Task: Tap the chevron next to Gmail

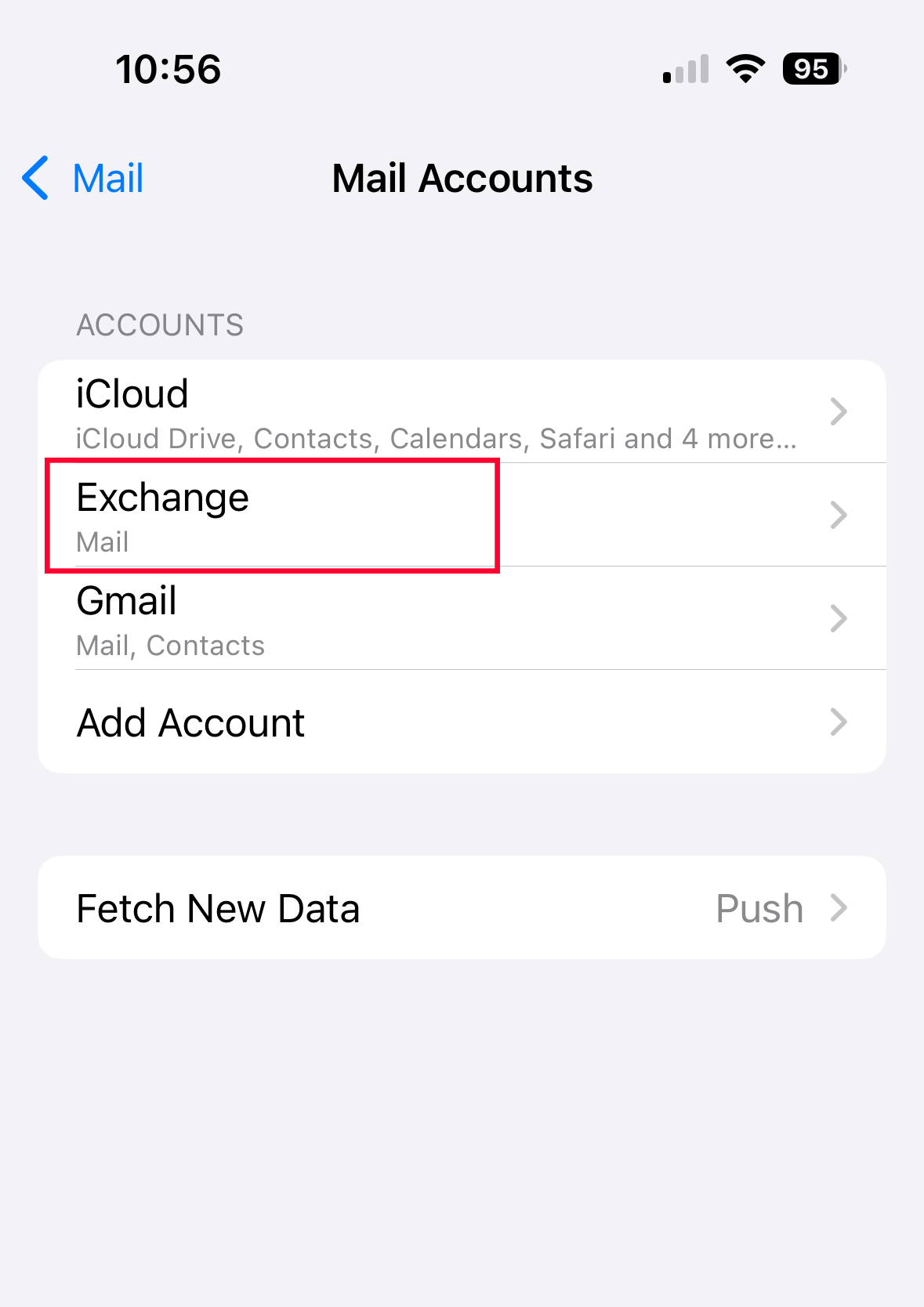Action: [x=839, y=618]
